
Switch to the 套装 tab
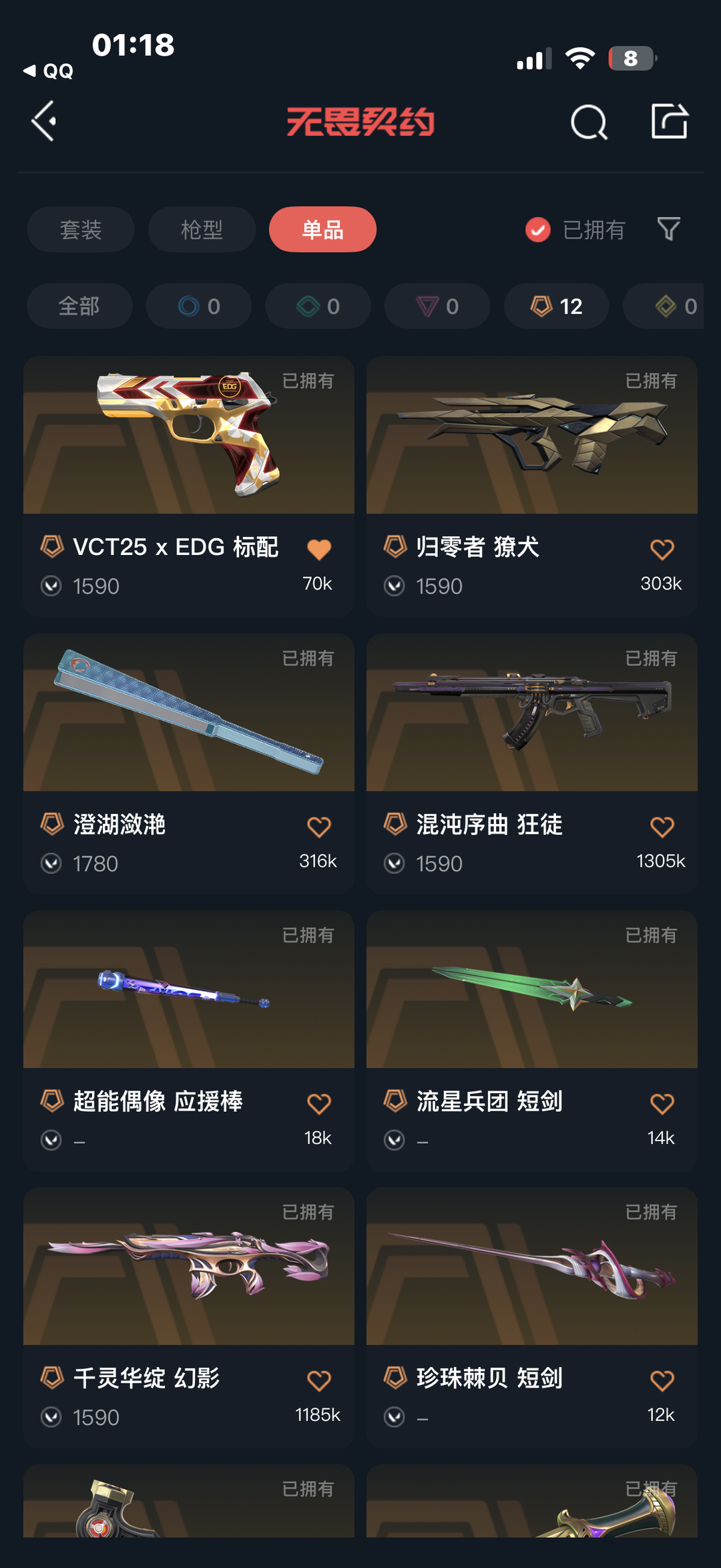point(81,230)
